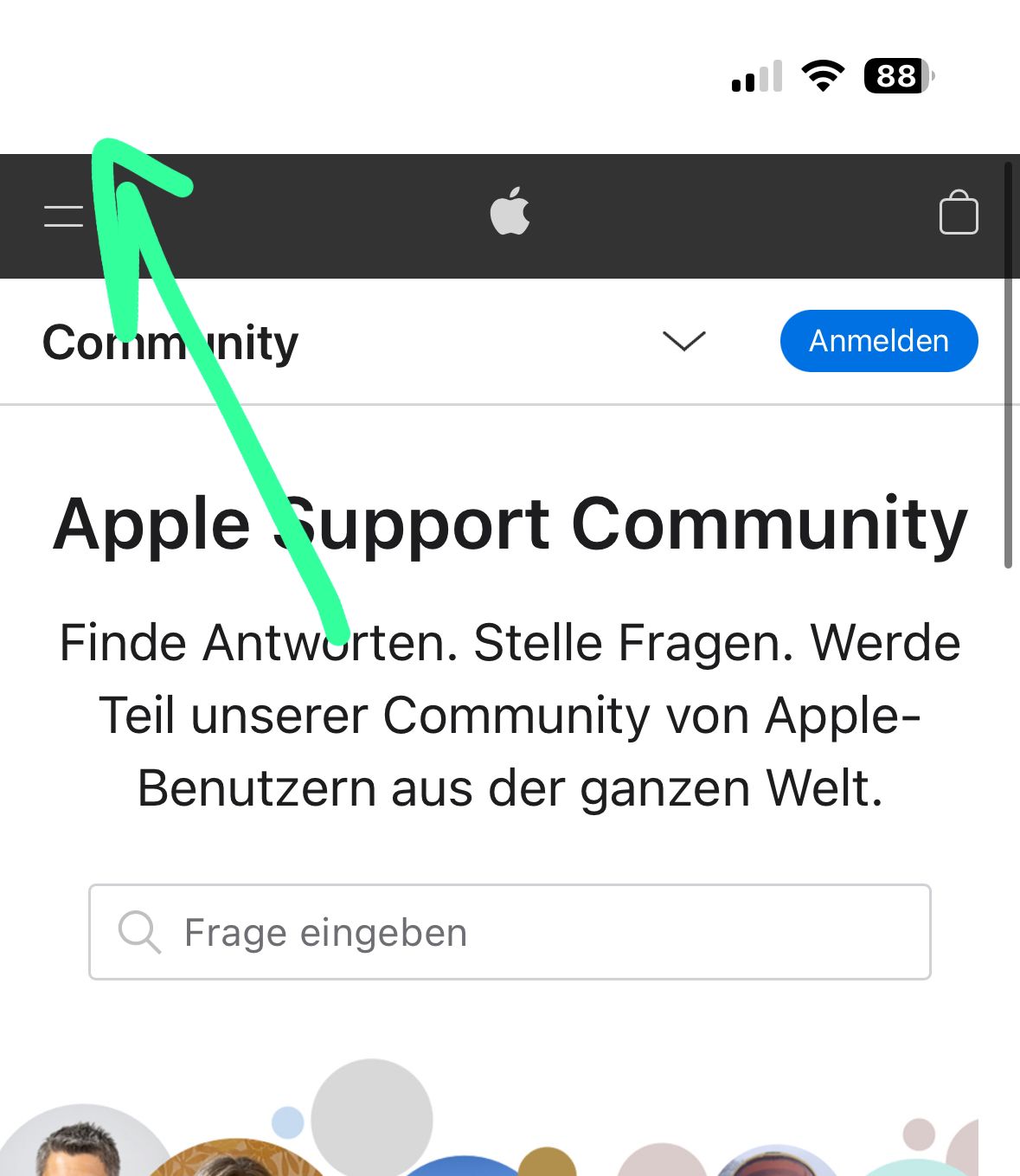Expand the Community navigation chevron
Image resolution: width=1020 pixels, height=1176 pixels.
click(x=683, y=341)
